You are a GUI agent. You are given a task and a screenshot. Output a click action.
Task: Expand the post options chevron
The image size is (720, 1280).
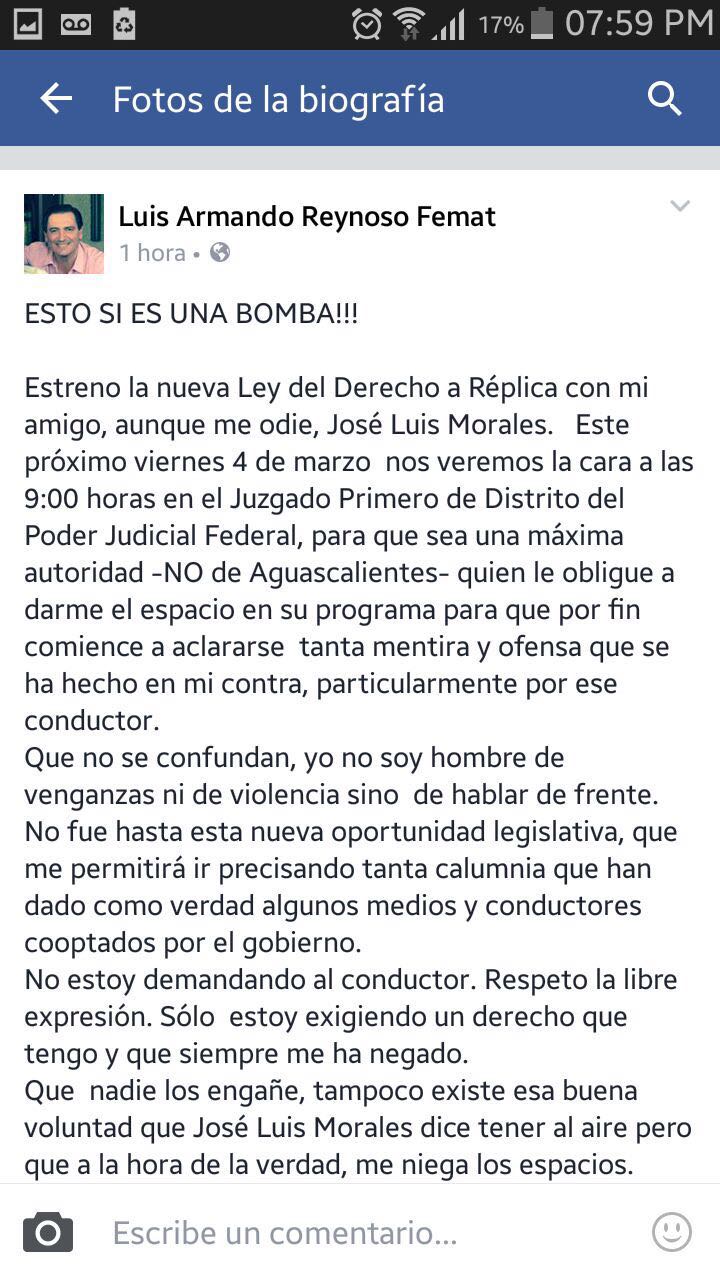680,207
